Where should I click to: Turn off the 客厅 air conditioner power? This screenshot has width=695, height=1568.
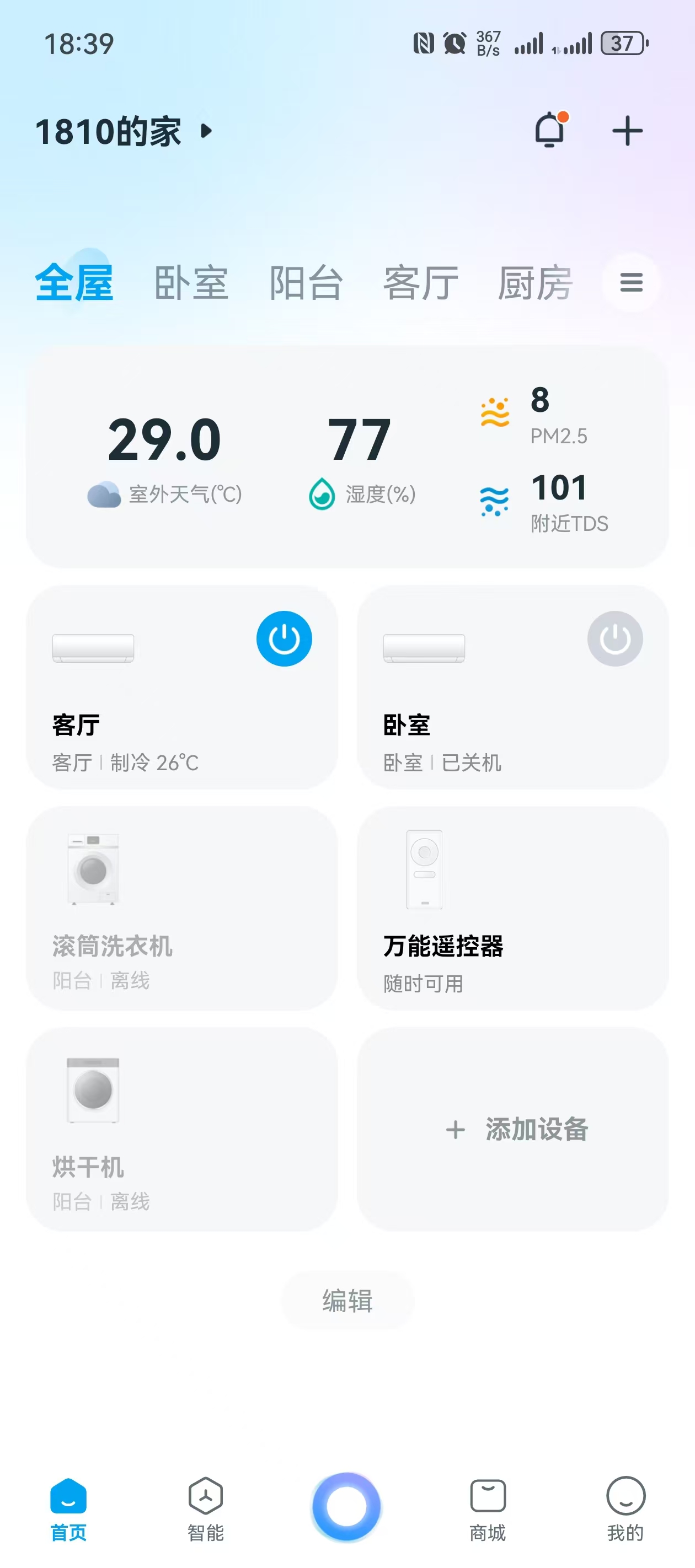(x=284, y=638)
